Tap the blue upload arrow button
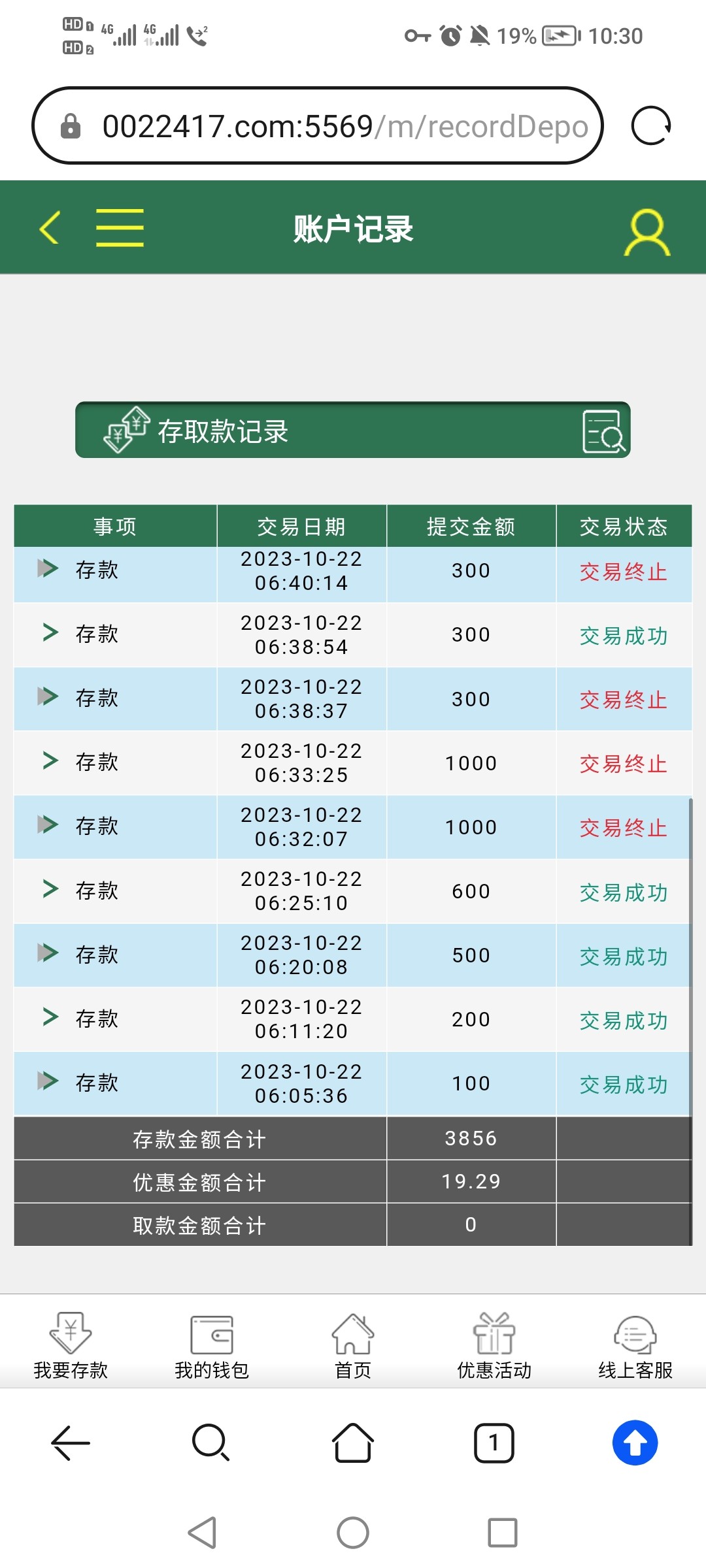This screenshot has height=1568, width=706. coord(635,1443)
